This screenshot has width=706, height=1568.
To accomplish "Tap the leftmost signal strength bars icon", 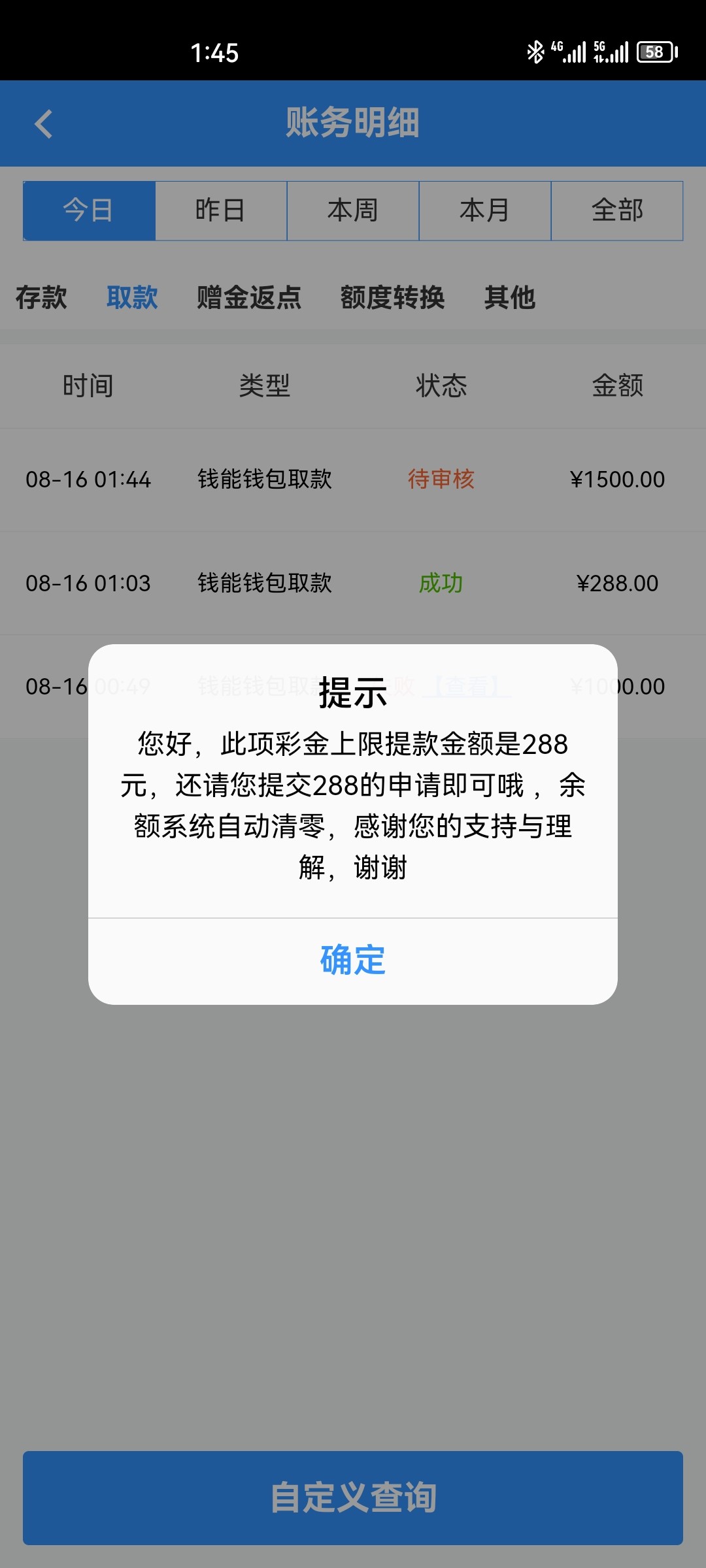I will (575, 52).
